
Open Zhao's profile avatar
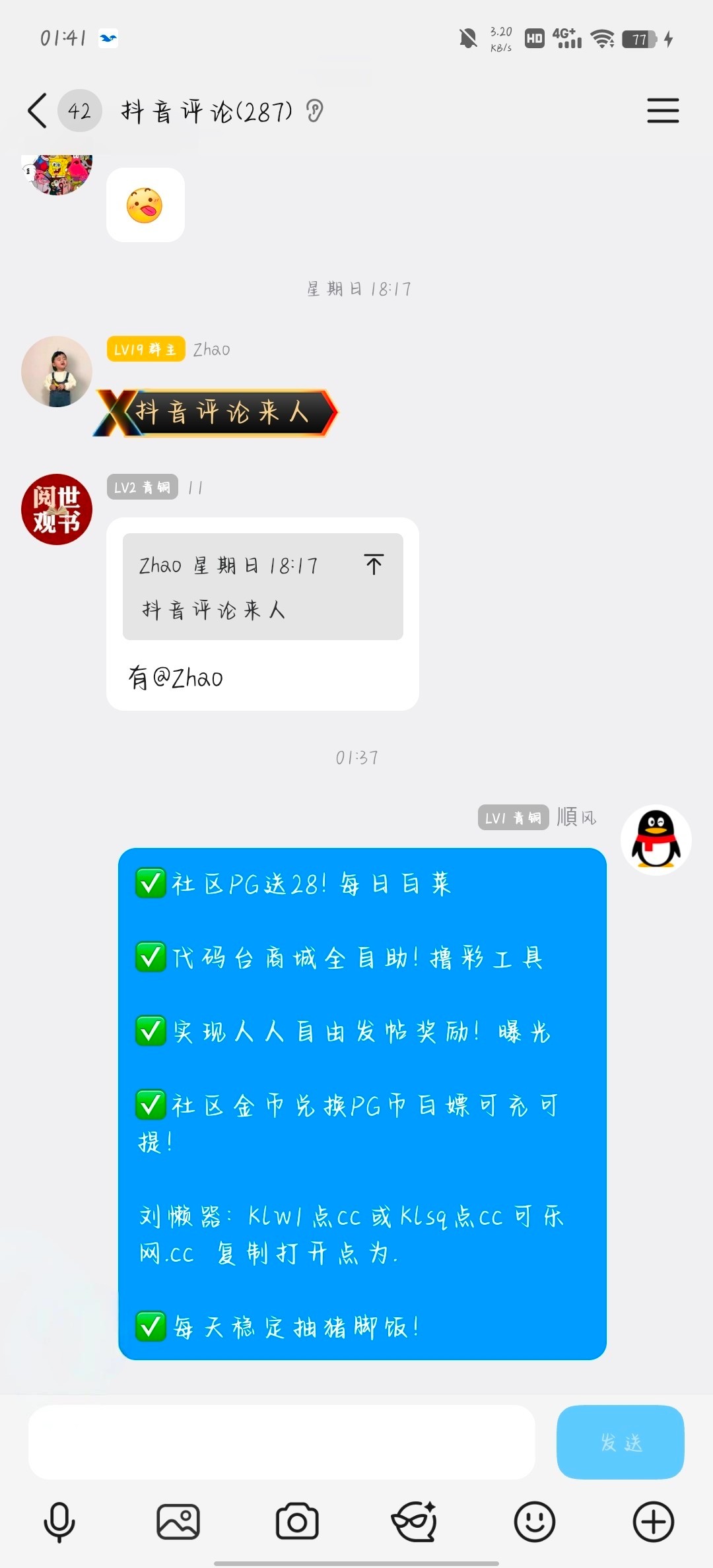coord(57,372)
